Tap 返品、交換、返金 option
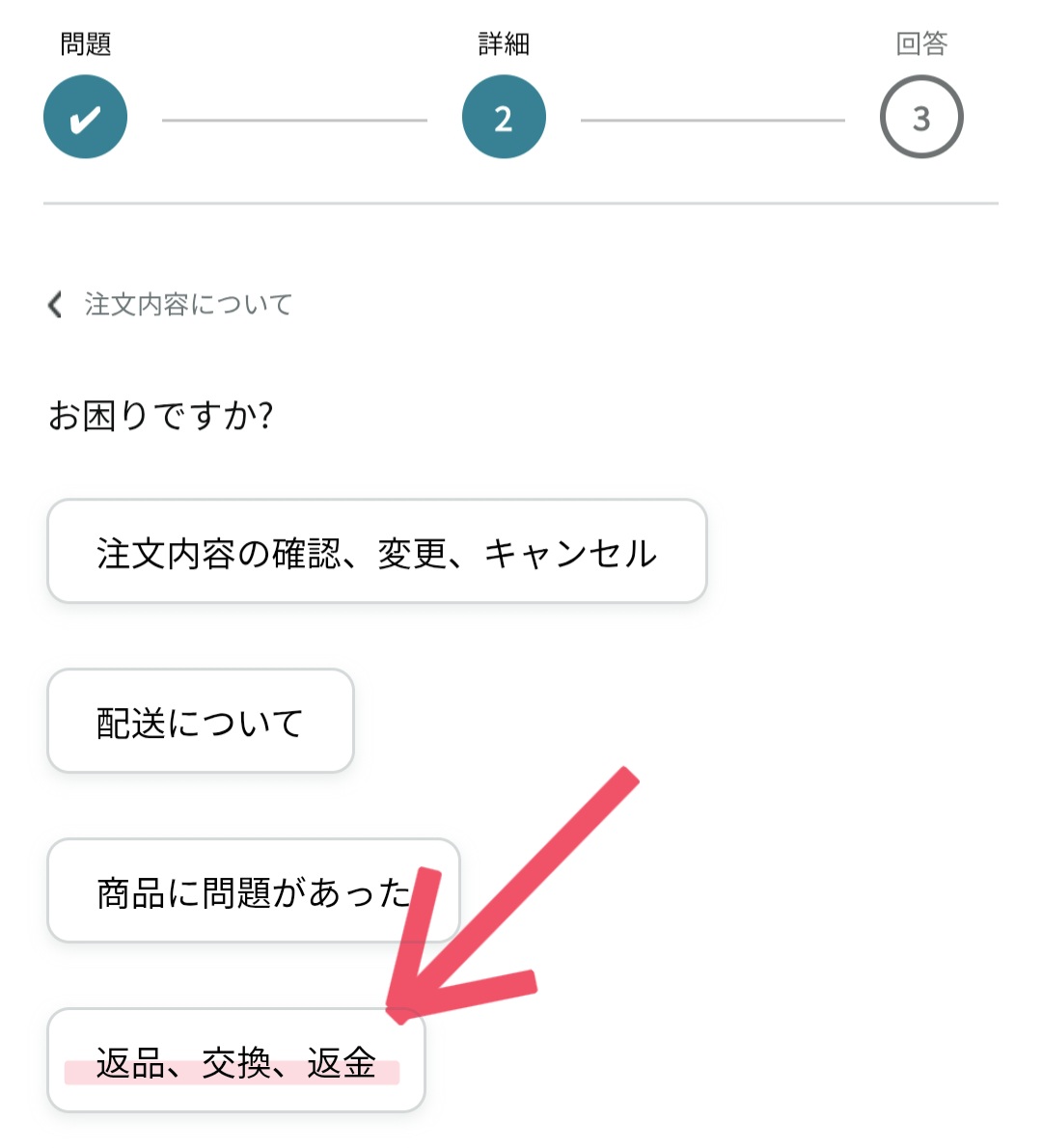1042x1148 pixels. pyautogui.click(x=235, y=1060)
